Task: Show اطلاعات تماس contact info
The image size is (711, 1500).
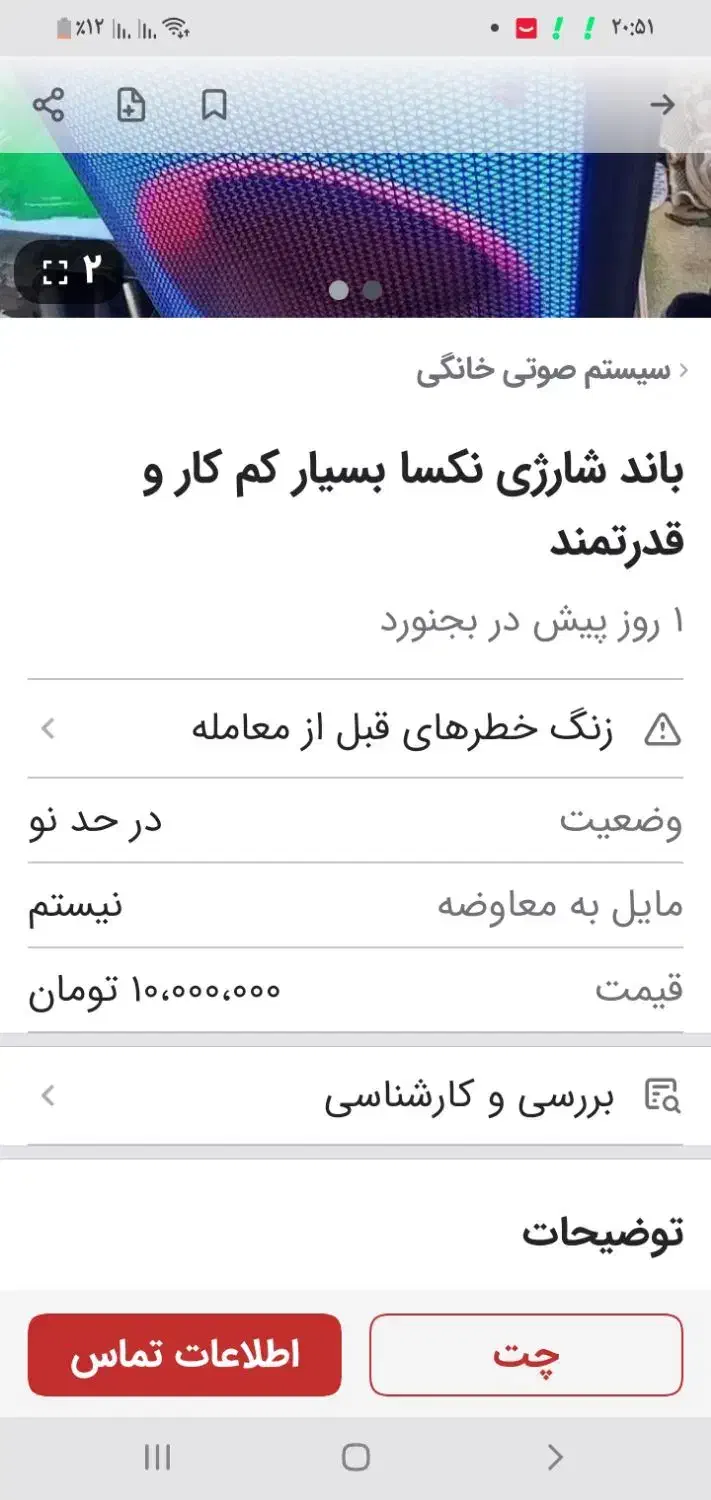Action: 185,1355
